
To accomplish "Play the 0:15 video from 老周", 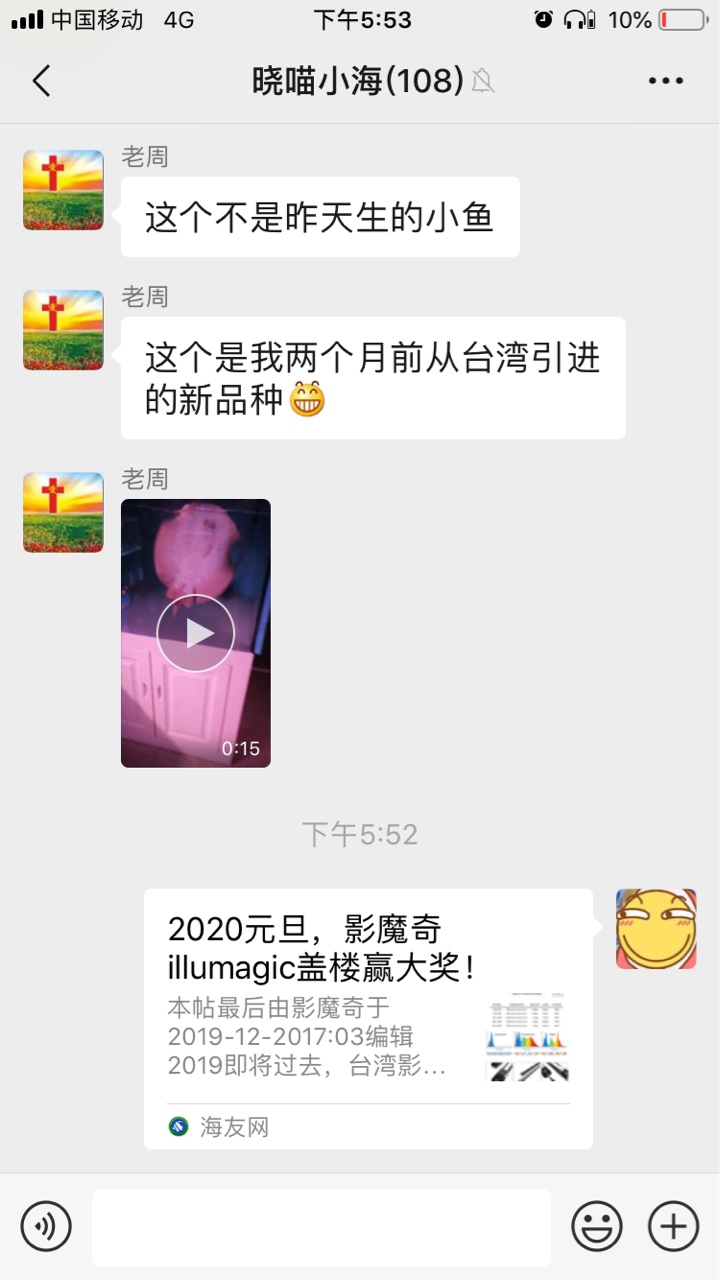I will 196,633.
